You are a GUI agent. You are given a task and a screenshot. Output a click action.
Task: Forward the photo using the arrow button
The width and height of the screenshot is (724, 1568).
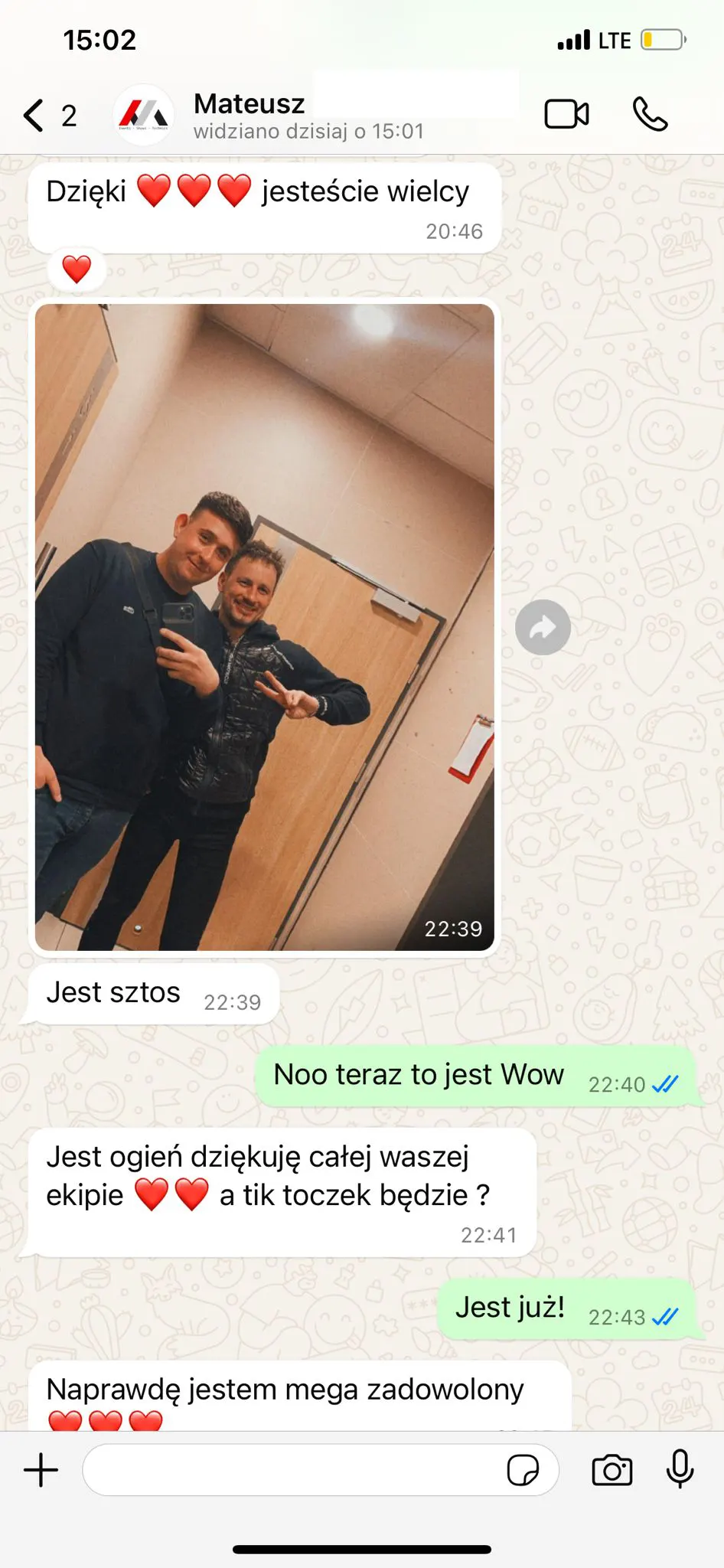(543, 627)
